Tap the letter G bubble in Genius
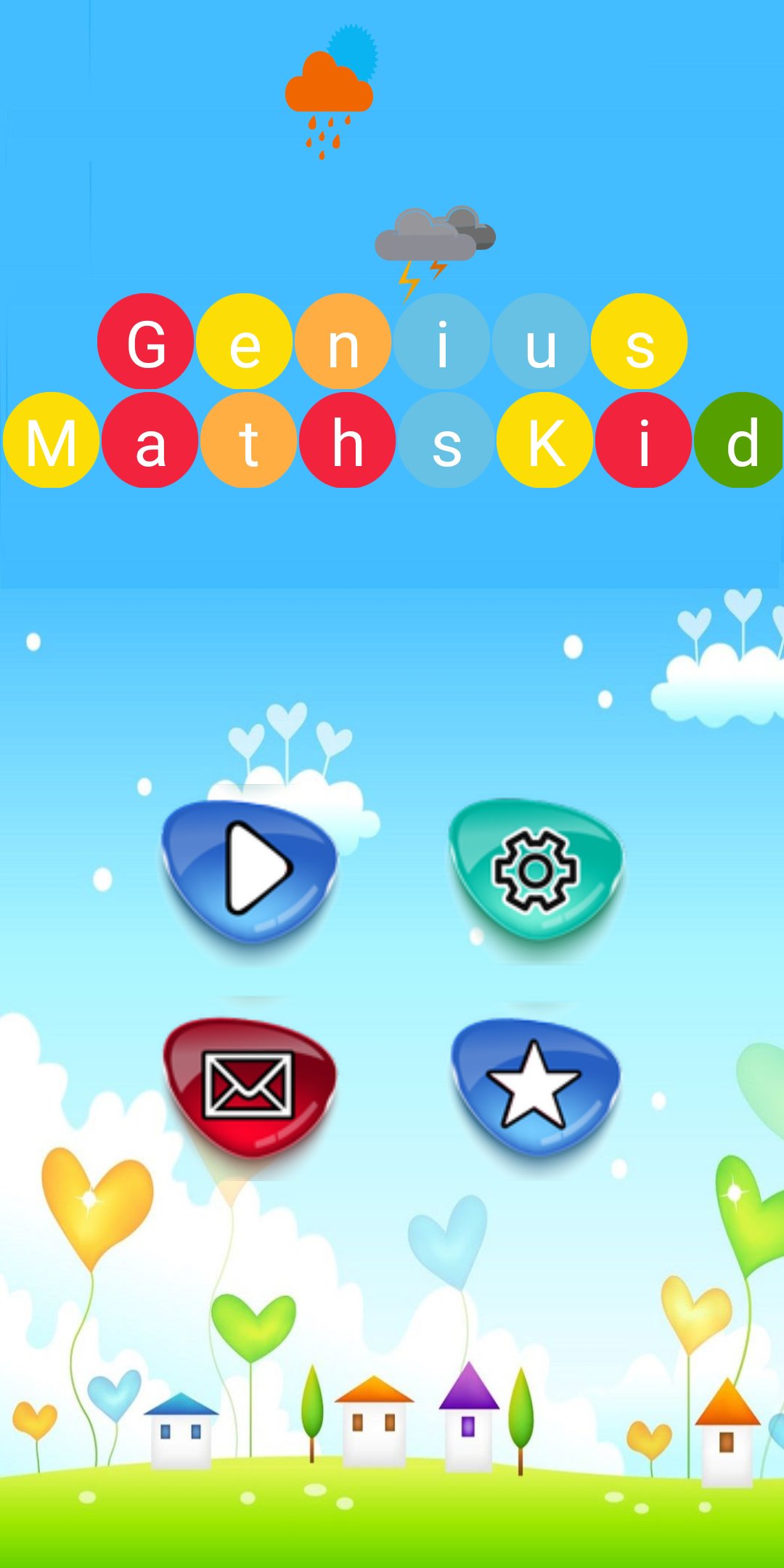This screenshot has height=1568, width=784. point(150,341)
